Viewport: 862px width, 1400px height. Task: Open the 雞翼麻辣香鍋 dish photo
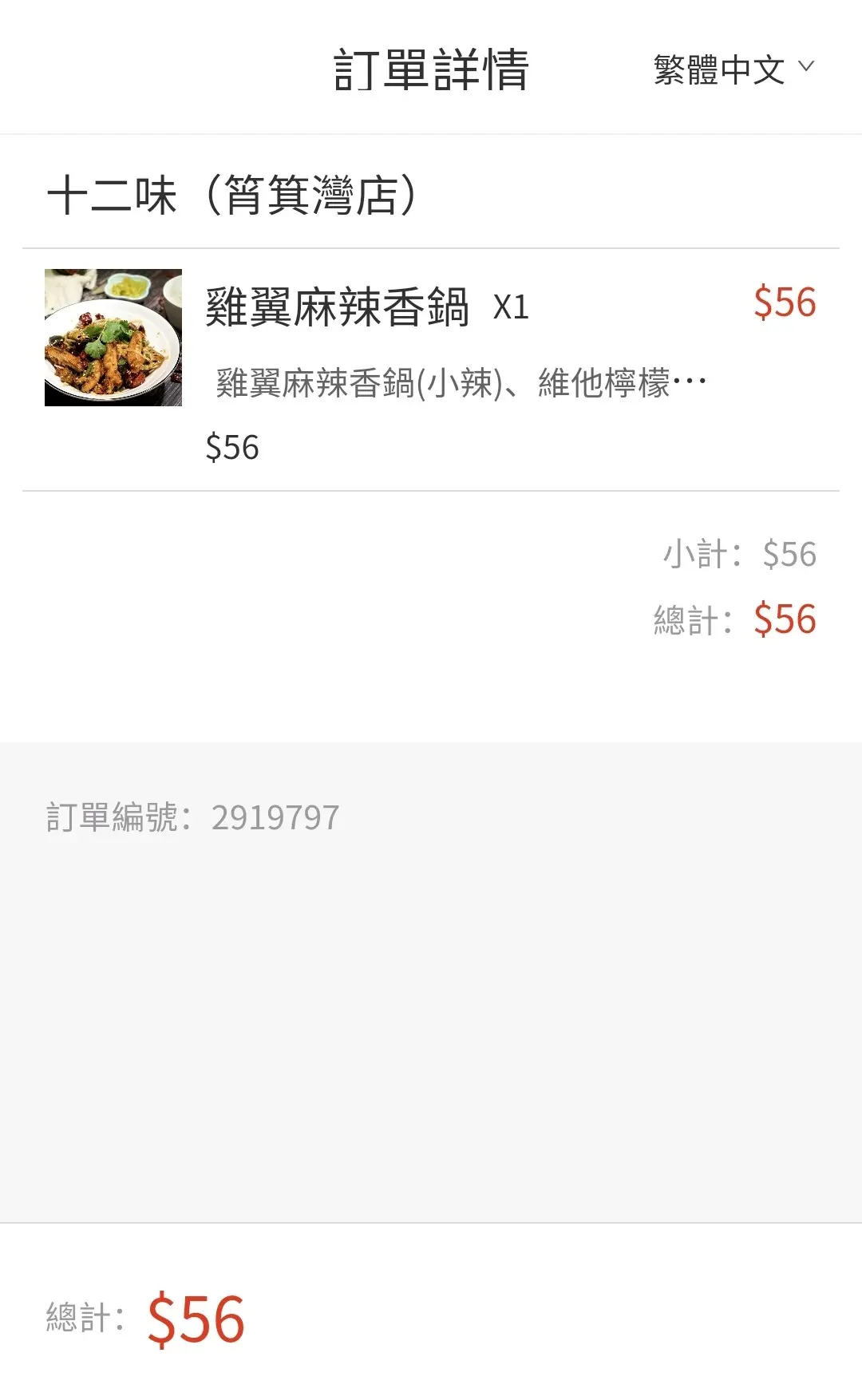point(113,338)
